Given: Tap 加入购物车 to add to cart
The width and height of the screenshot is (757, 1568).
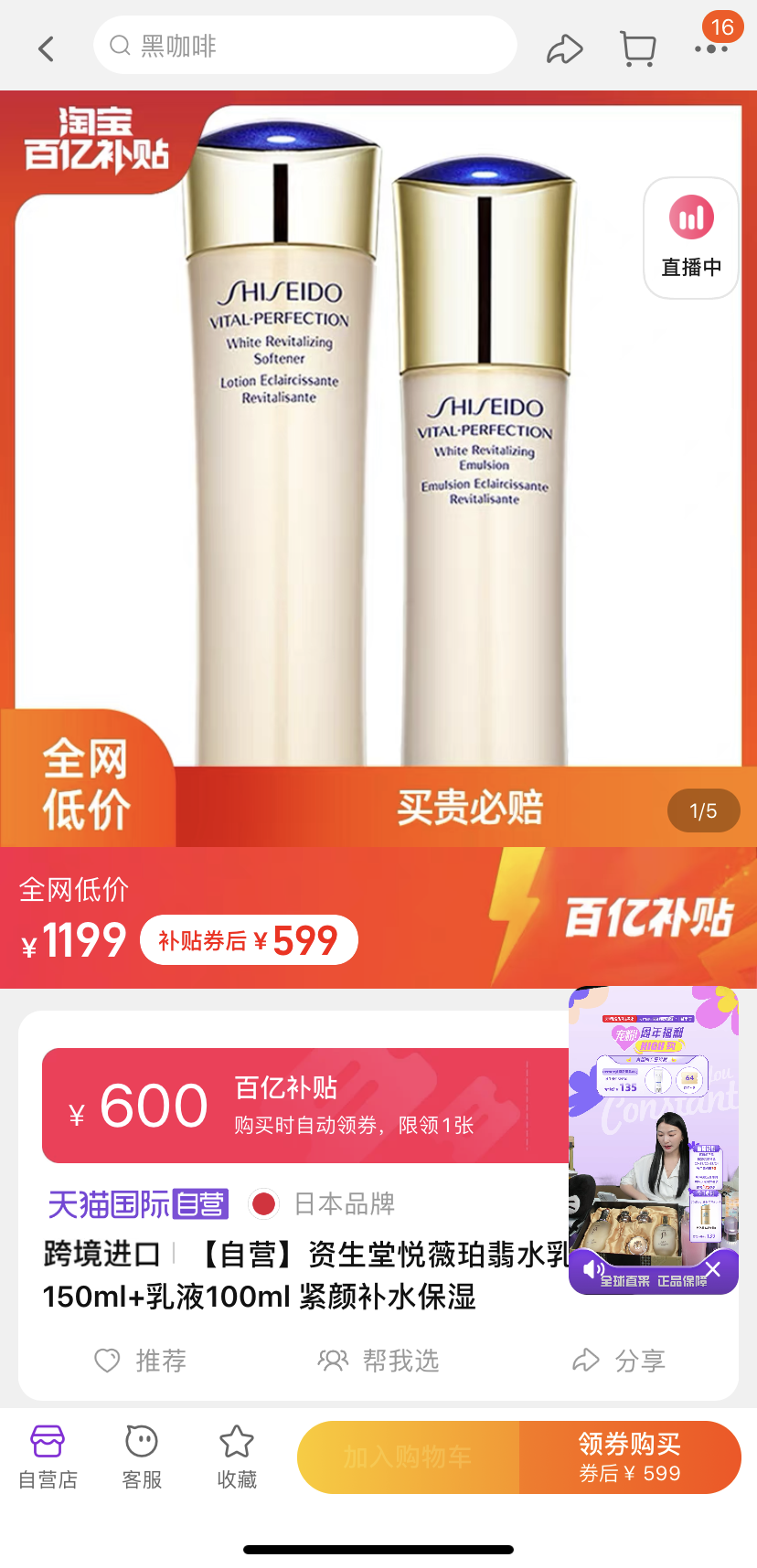Looking at the screenshot, I should pos(408,1457).
